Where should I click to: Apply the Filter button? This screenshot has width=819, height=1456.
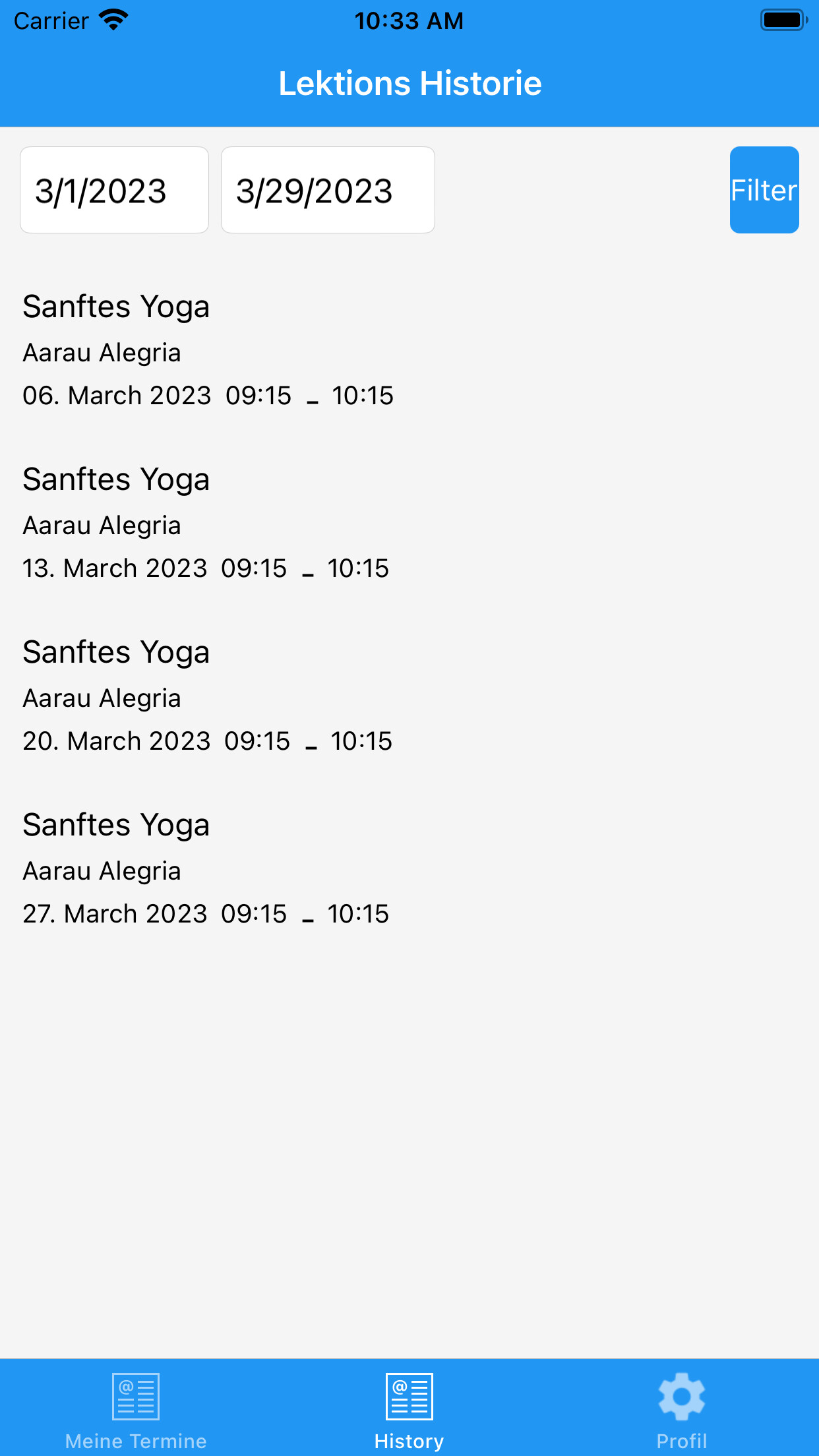[764, 190]
